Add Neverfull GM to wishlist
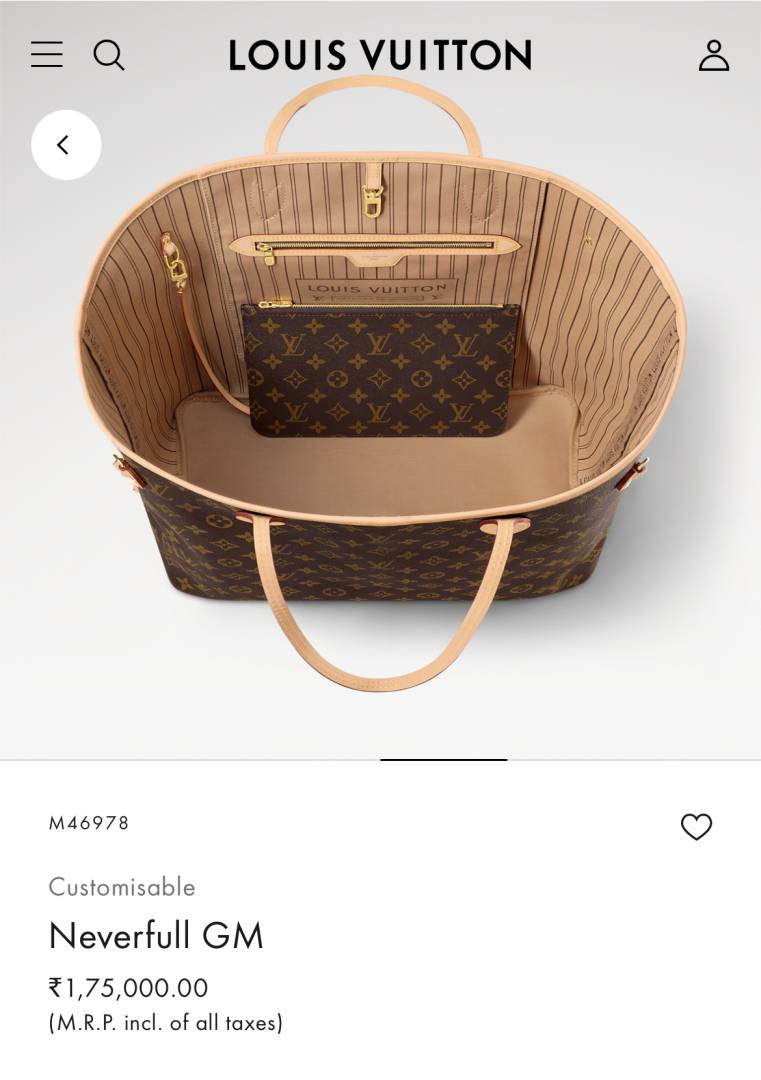Viewport: 761px width, 1080px height. pos(696,827)
